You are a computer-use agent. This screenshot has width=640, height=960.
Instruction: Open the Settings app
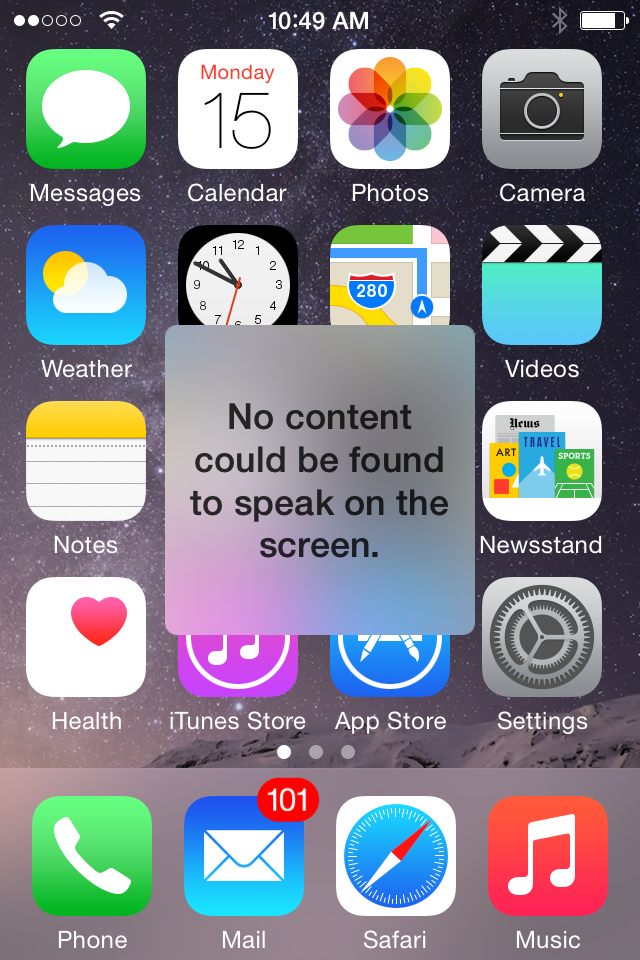click(x=542, y=637)
